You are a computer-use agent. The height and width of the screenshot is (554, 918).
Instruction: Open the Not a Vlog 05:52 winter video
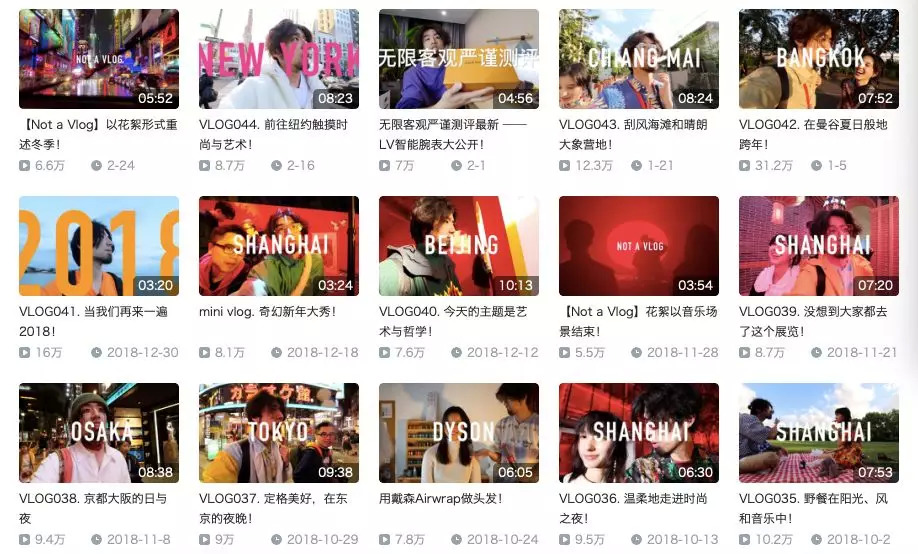point(99,59)
